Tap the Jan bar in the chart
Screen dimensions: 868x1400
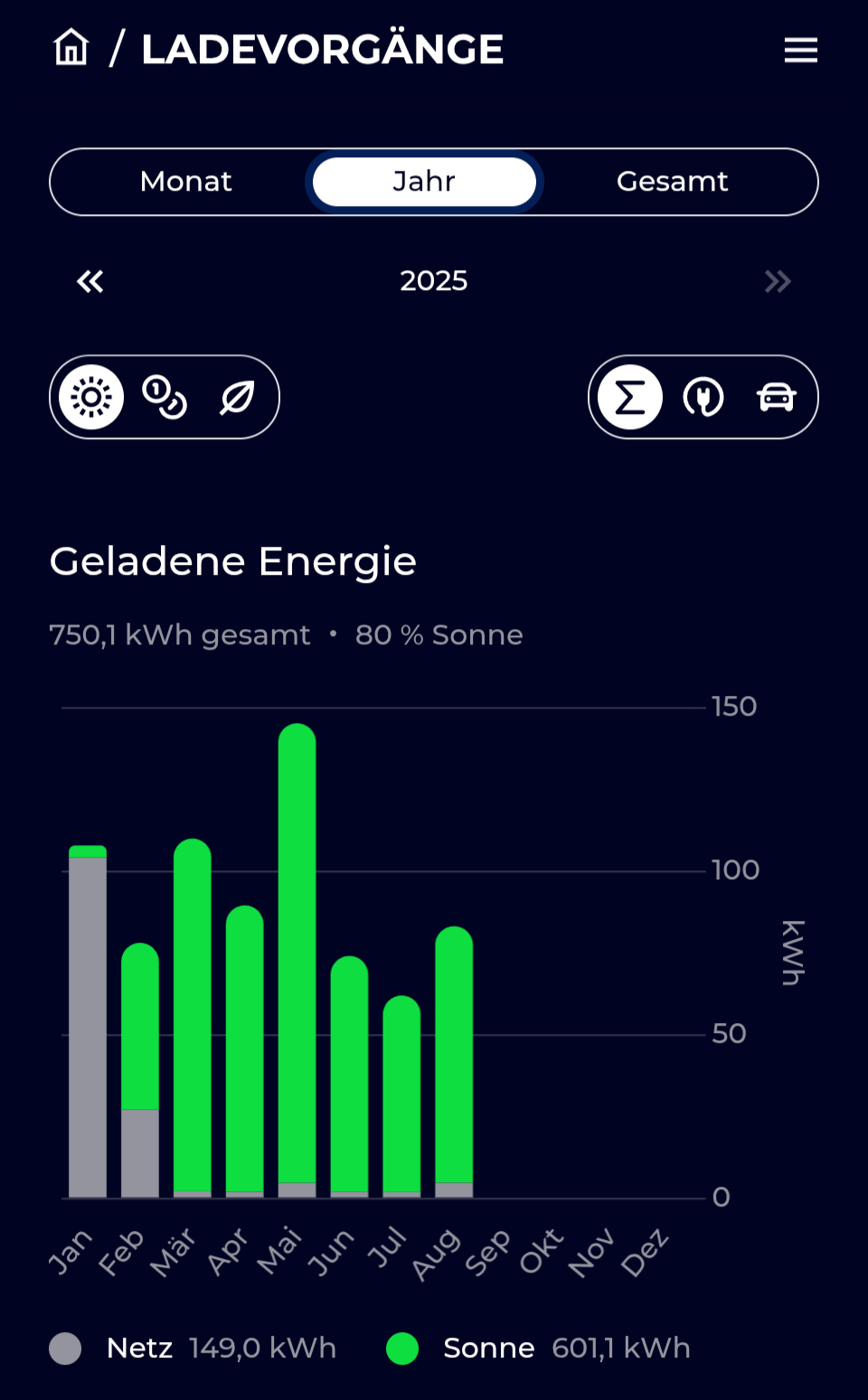click(88, 1021)
